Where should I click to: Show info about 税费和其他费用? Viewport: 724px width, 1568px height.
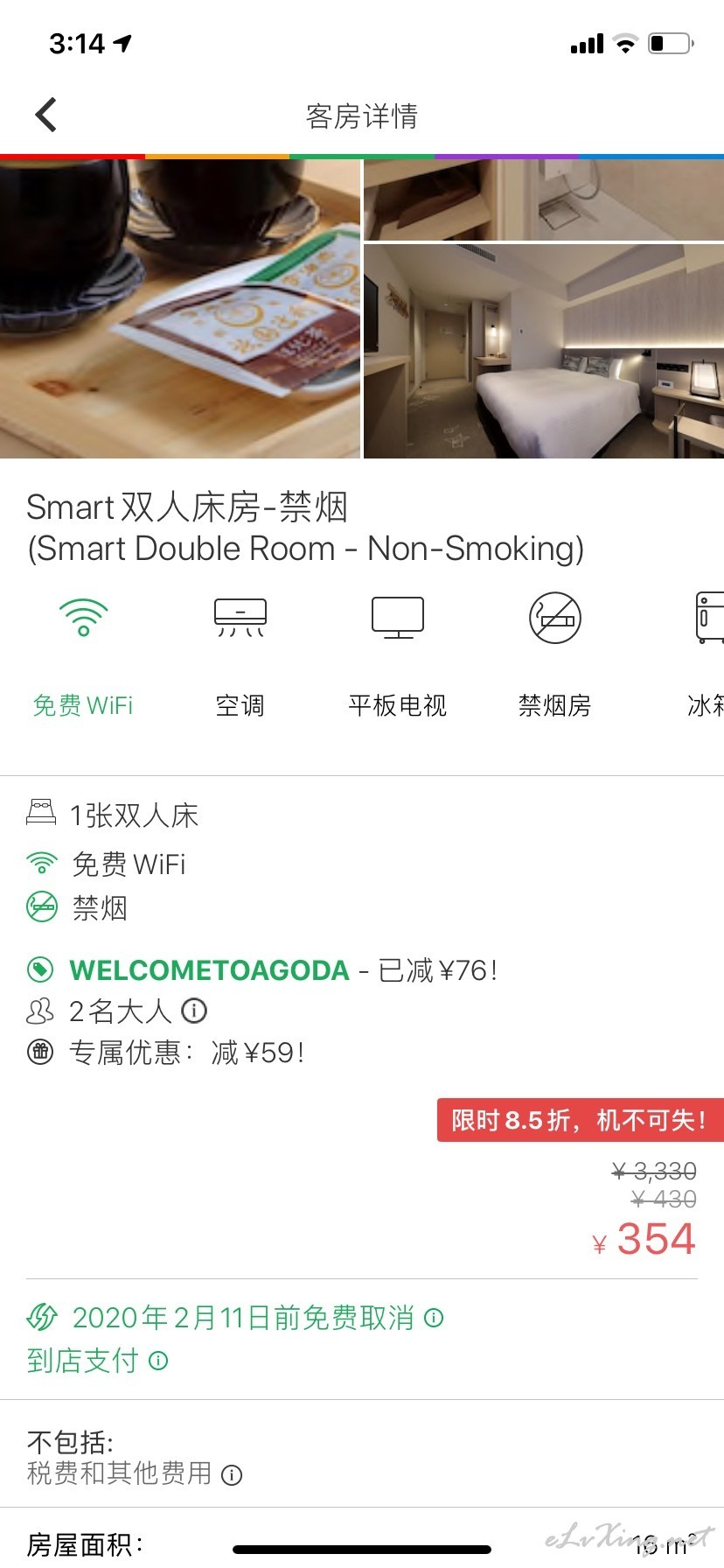pyautogui.click(x=232, y=1475)
